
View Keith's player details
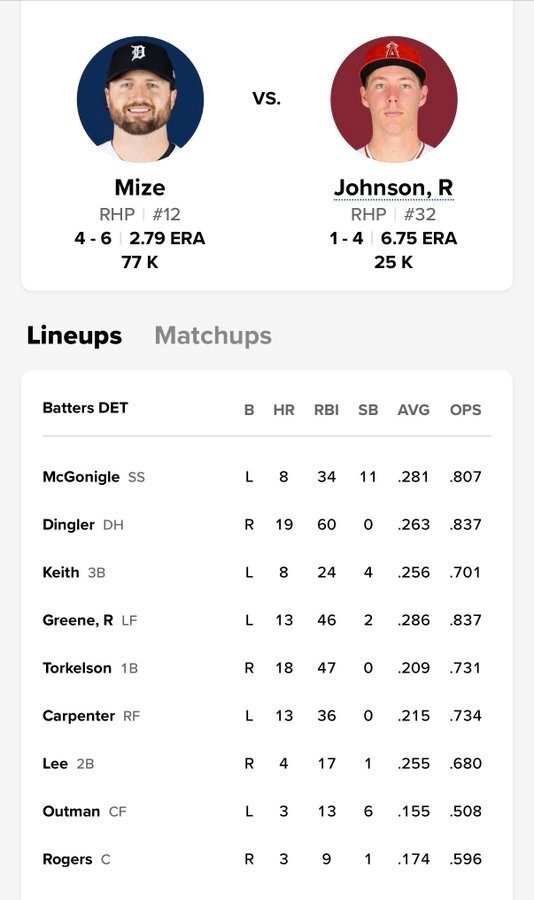pos(266,572)
